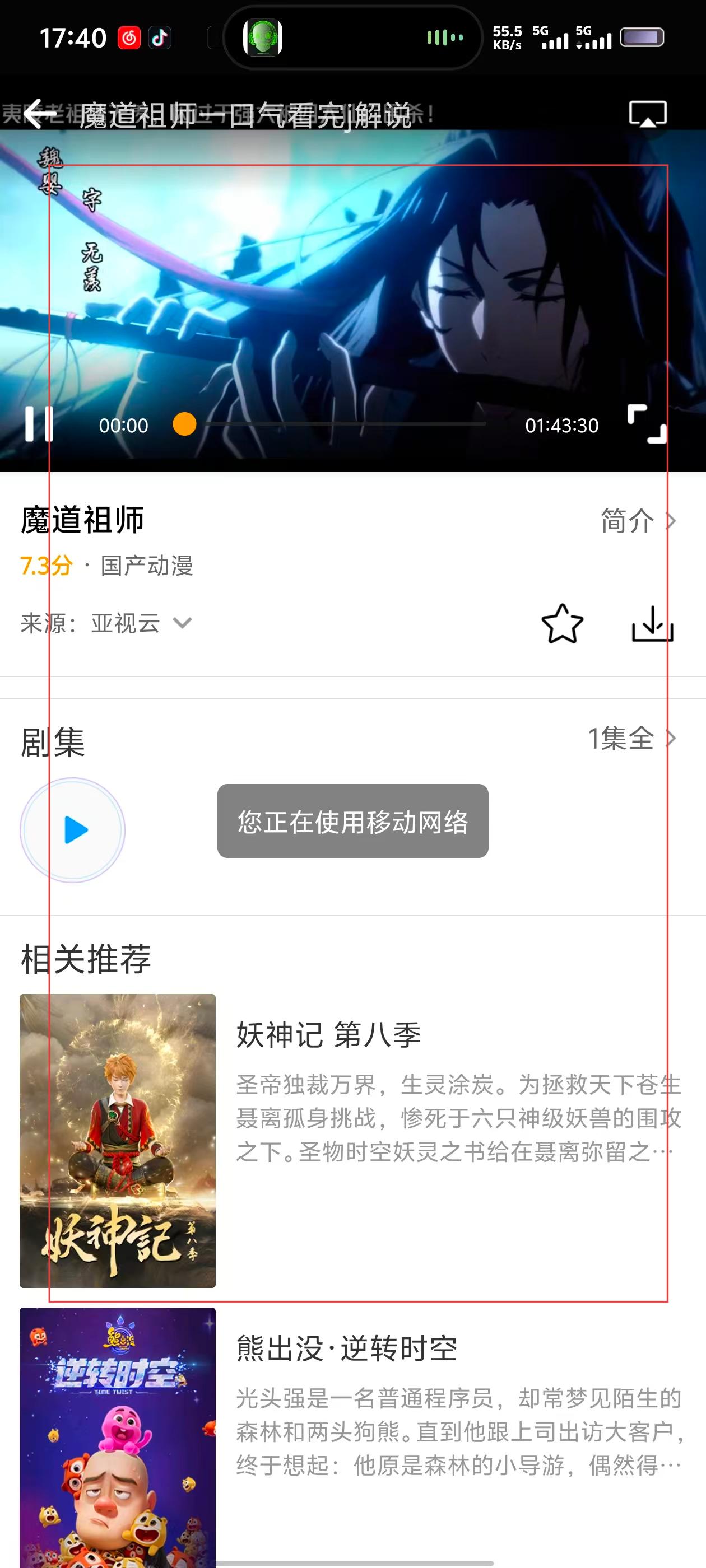Favorite this show with the star icon
The height and width of the screenshot is (1568, 706).
click(561, 624)
